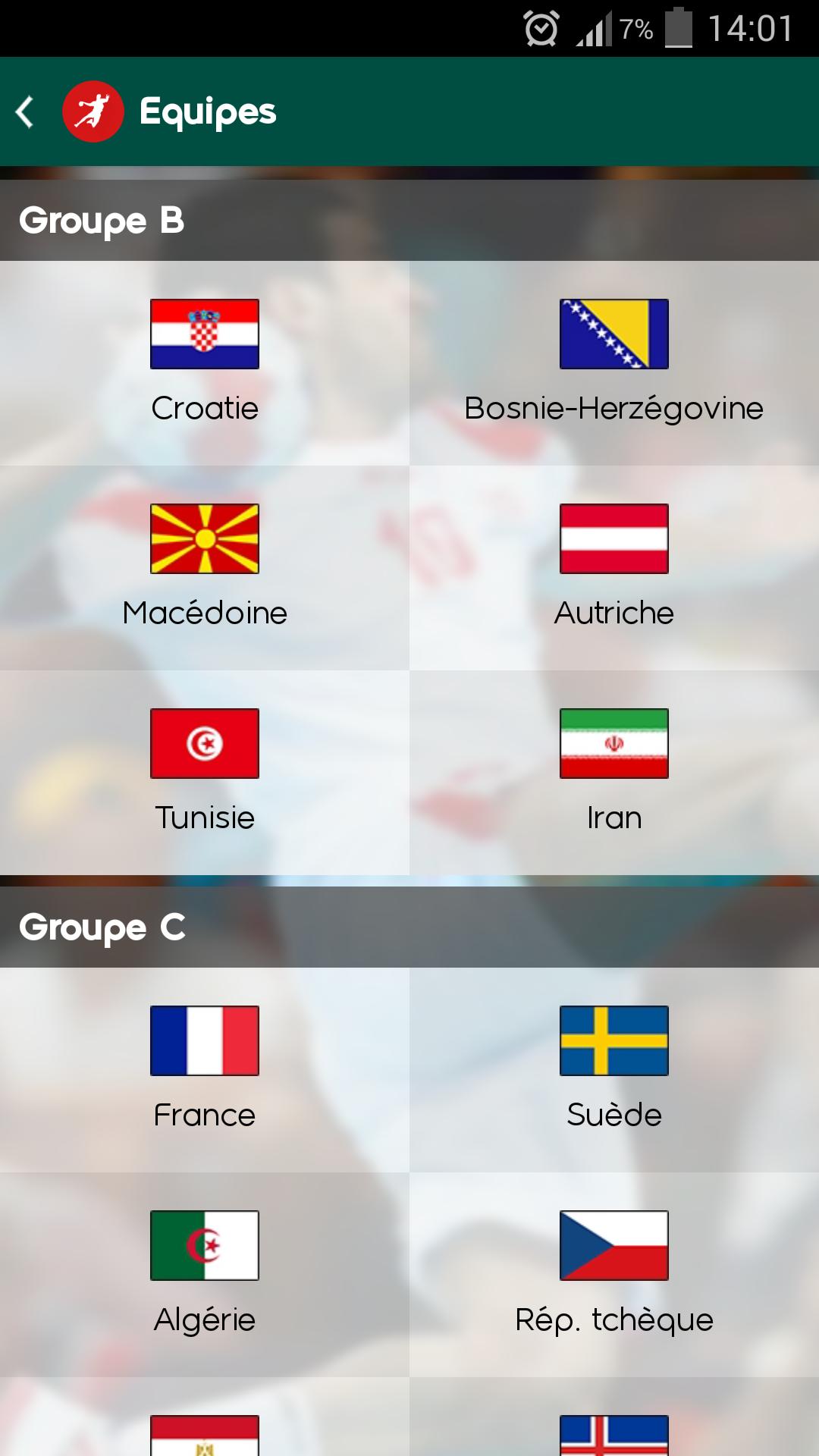Choose the Rép. tchèque team

click(614, 1274)
